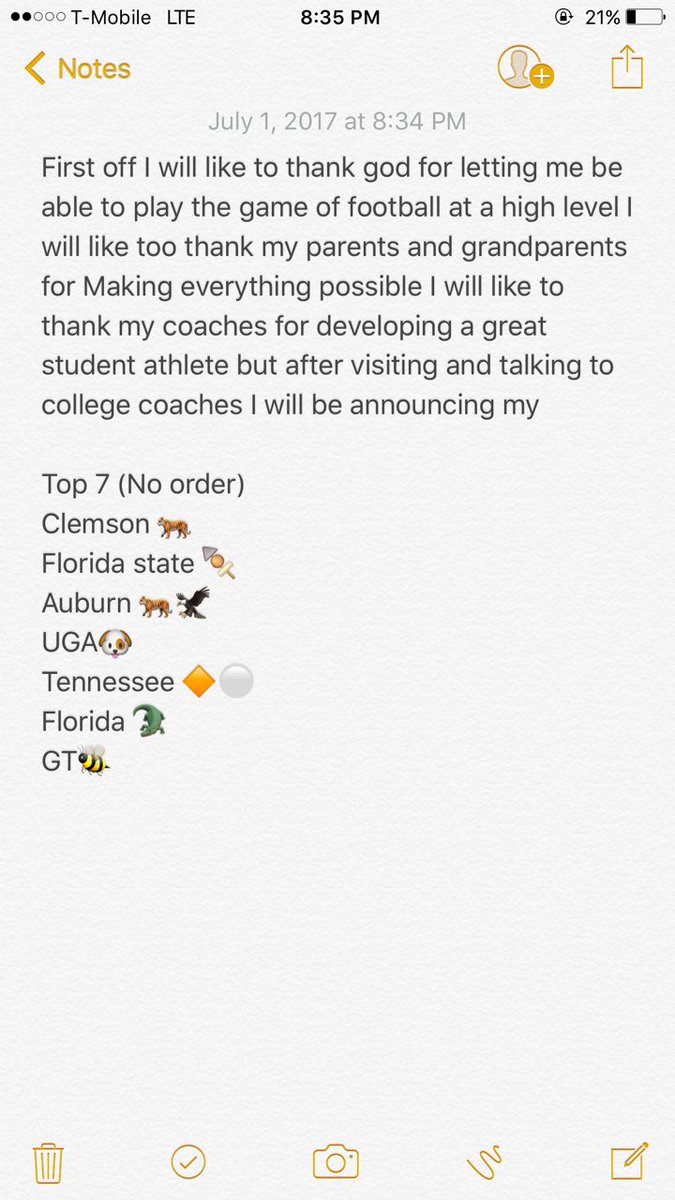Insert a photo with the camera icon

[x=336, y=1162]
